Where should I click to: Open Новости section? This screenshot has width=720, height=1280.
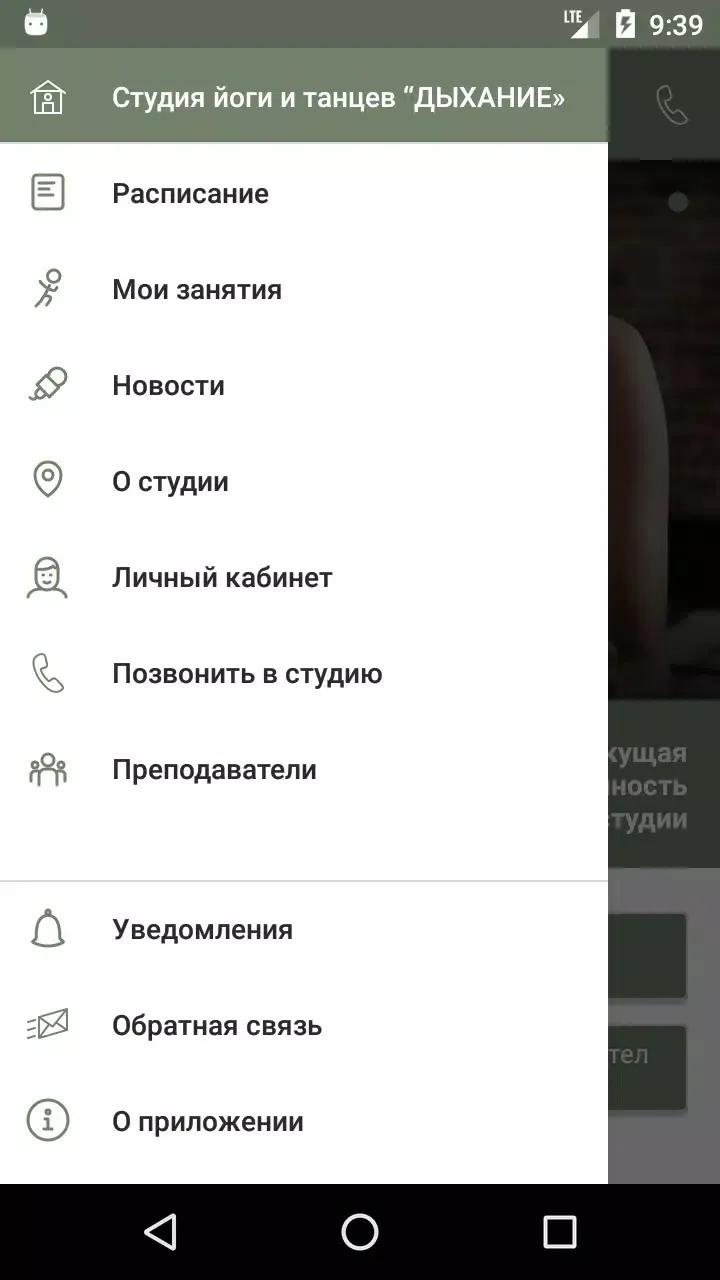click(304, 385)
